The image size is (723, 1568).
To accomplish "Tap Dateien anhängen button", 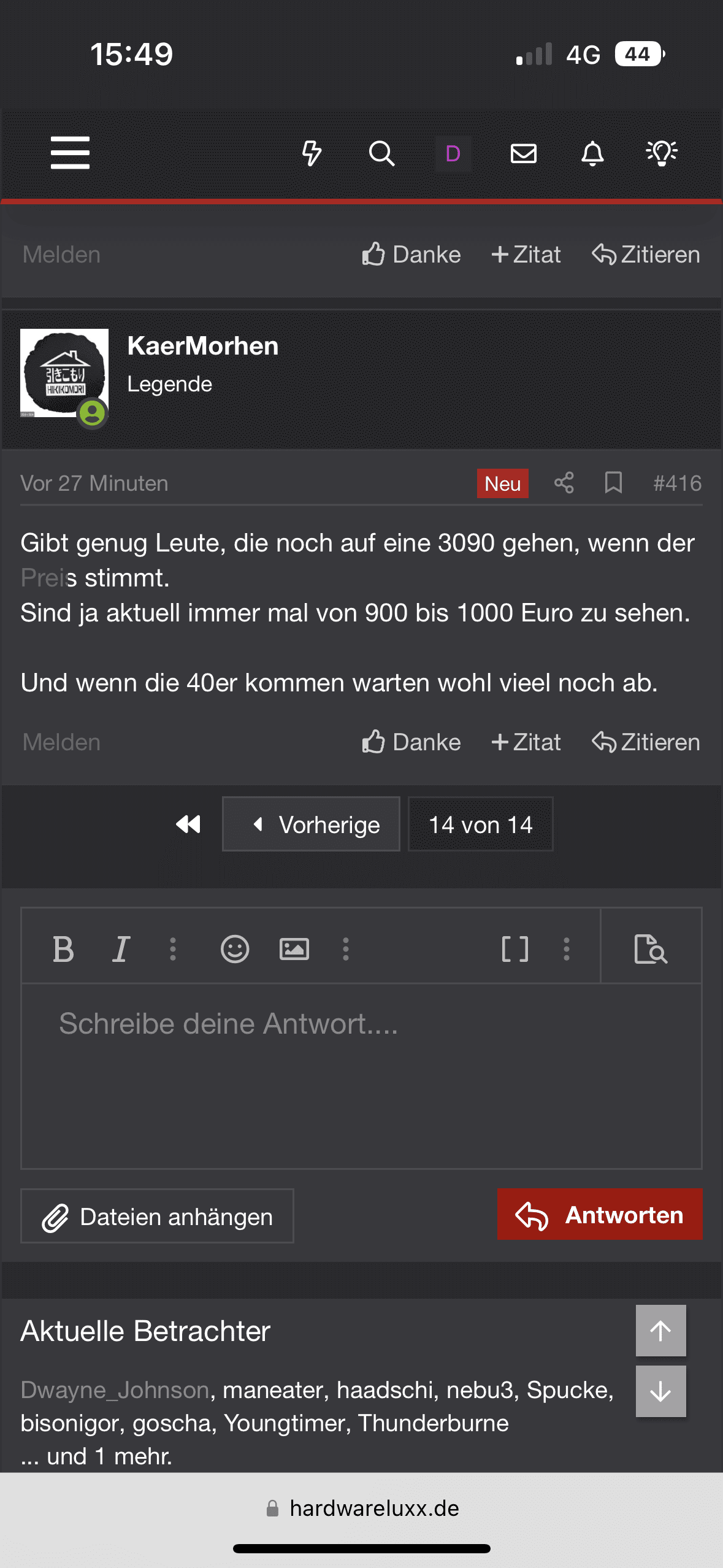I will coord(158,1216).
